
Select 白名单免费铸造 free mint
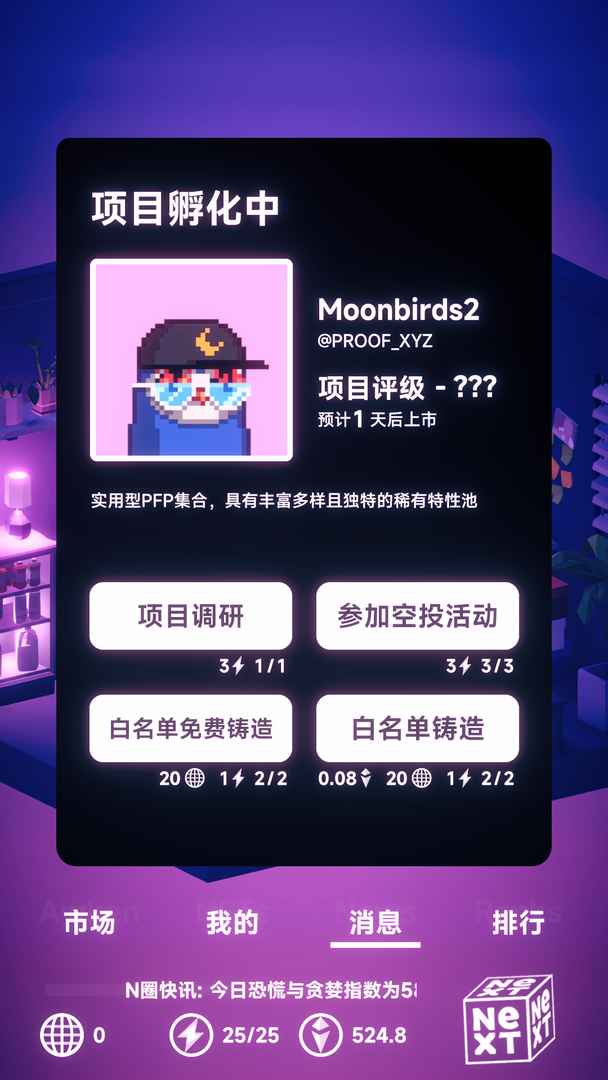coord(191,728)
